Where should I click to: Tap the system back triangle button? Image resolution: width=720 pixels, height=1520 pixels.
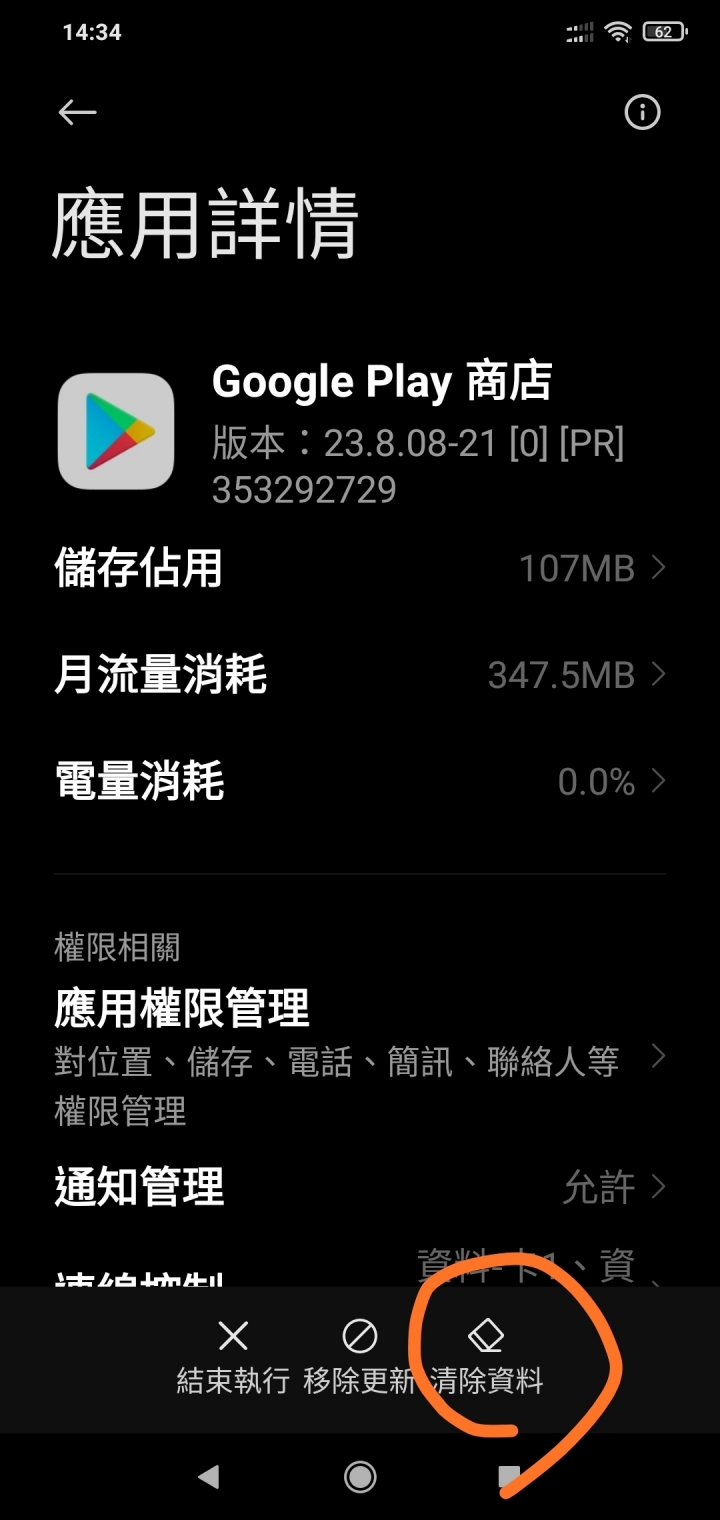tap(208, 1476)
